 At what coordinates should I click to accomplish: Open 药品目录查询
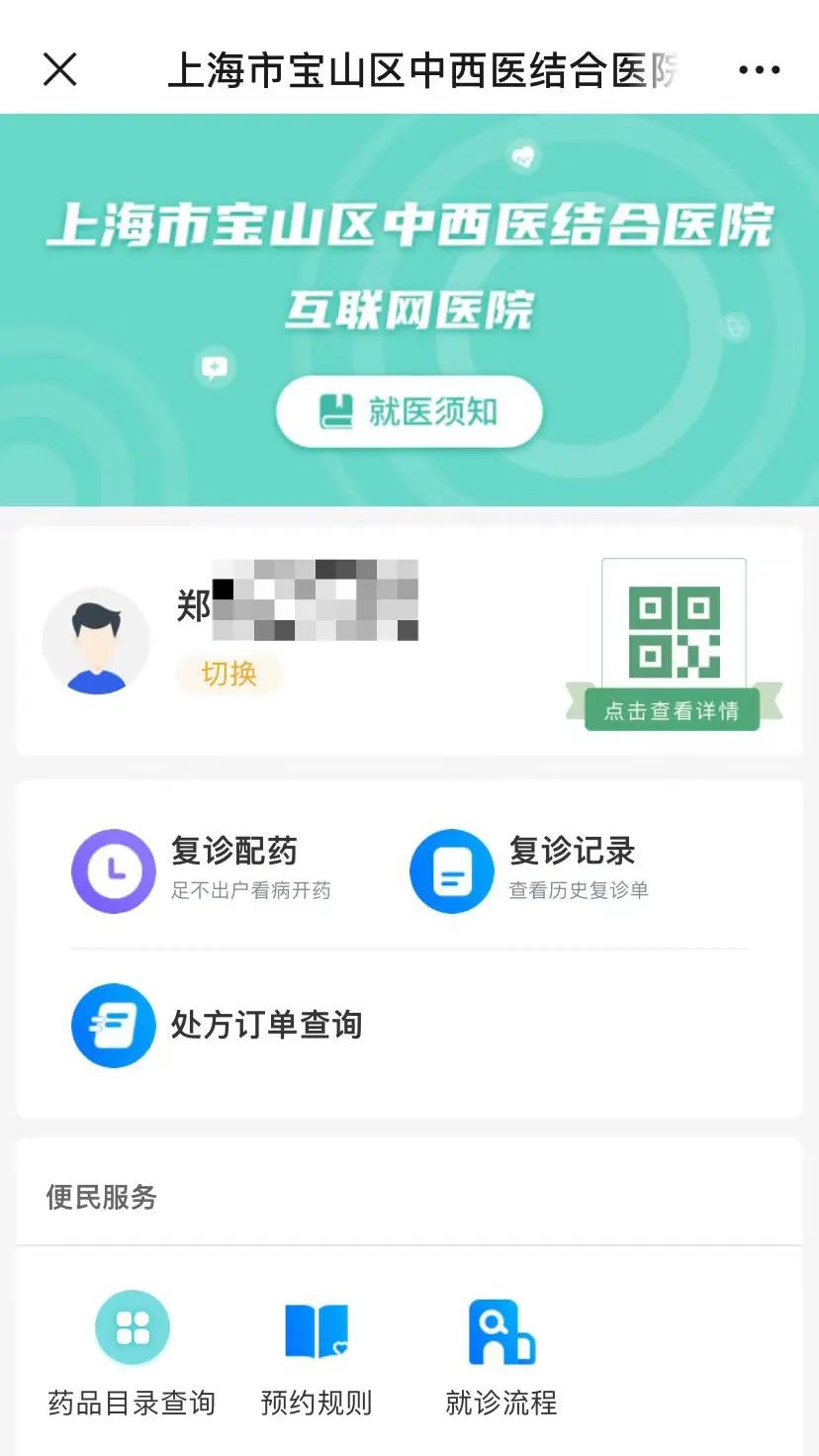[132, 1351]
